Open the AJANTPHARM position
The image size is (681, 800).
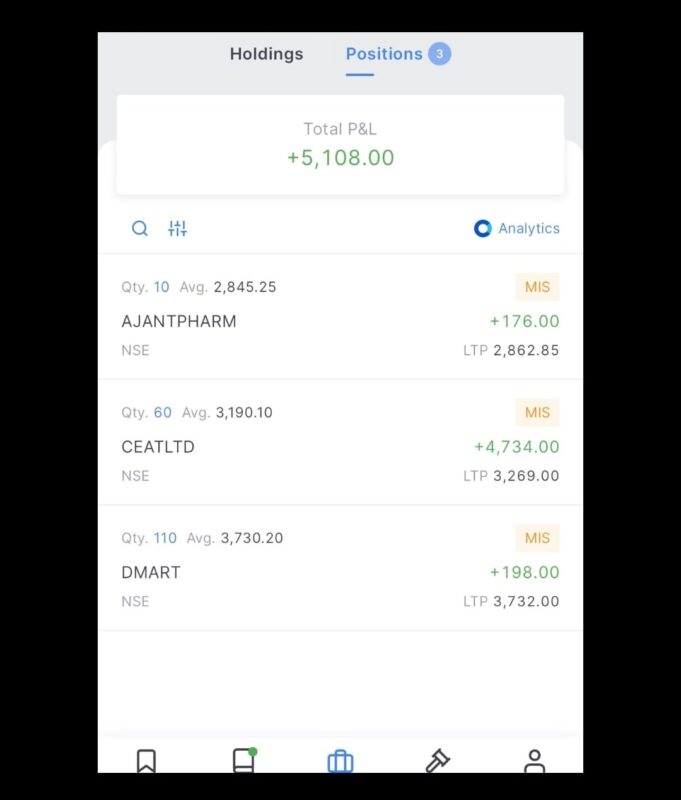click(x=340, y=318)
